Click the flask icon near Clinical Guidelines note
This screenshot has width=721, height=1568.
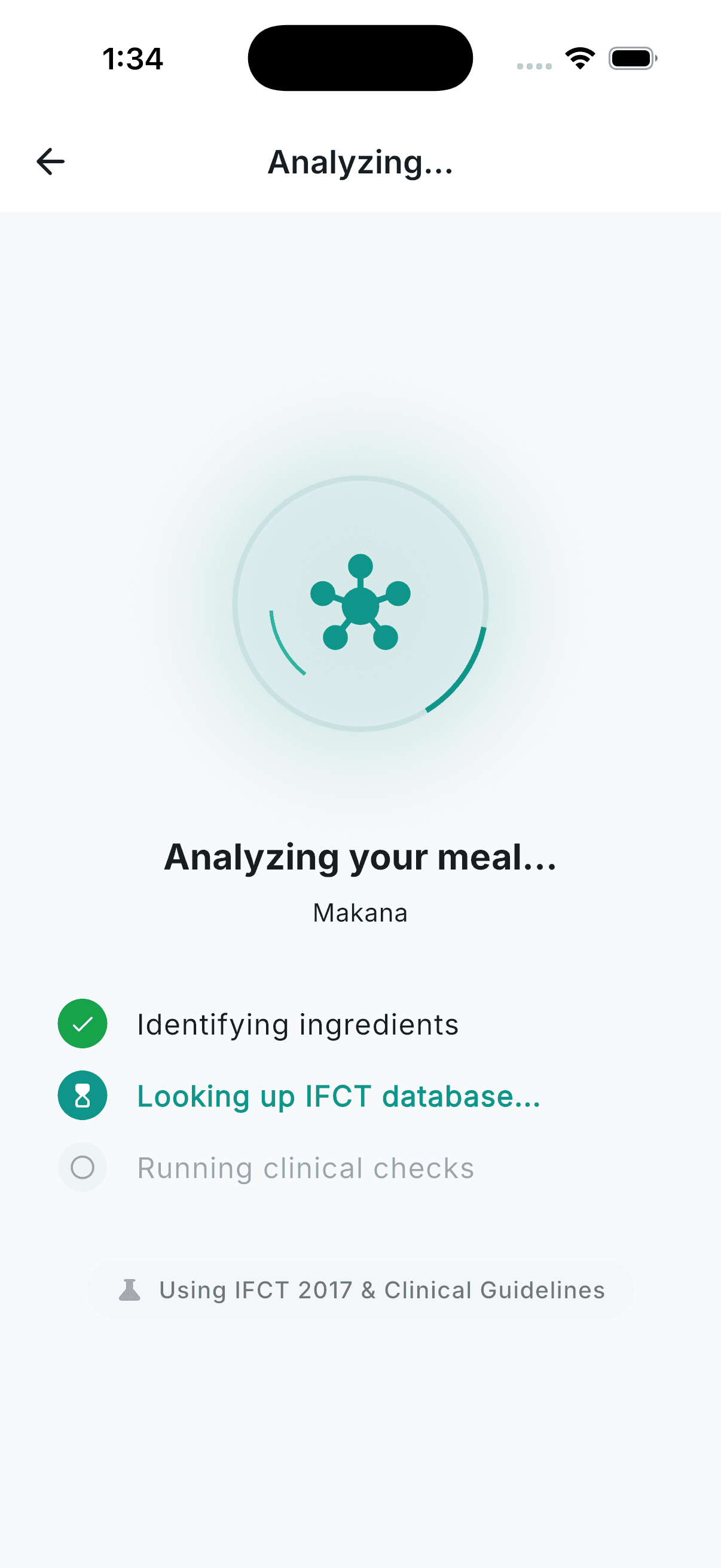point(133,1290)
